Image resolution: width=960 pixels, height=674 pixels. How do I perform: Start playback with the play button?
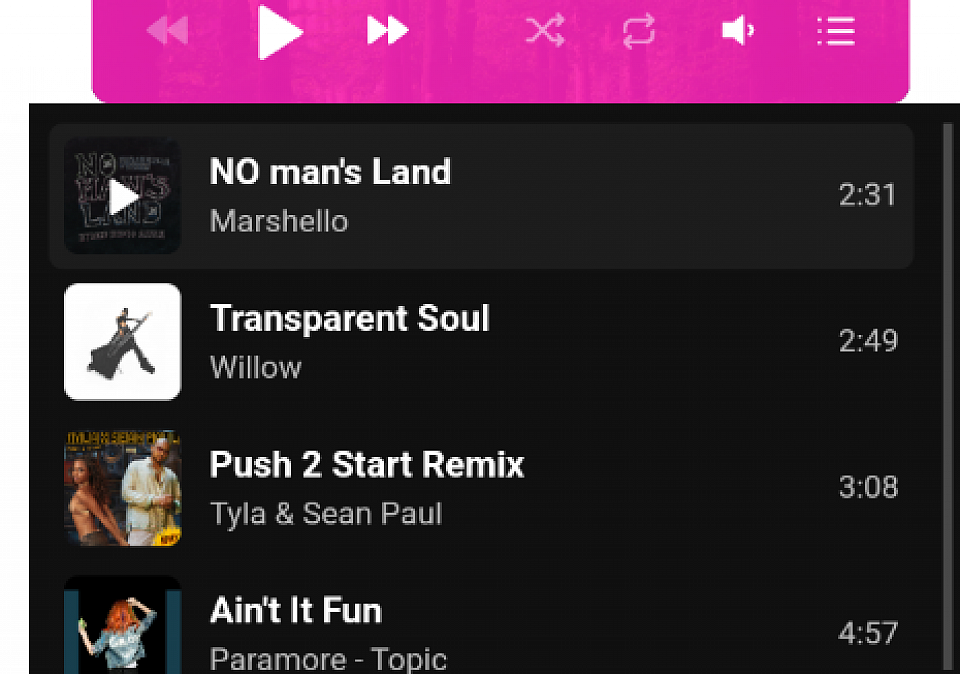point(279,31)
